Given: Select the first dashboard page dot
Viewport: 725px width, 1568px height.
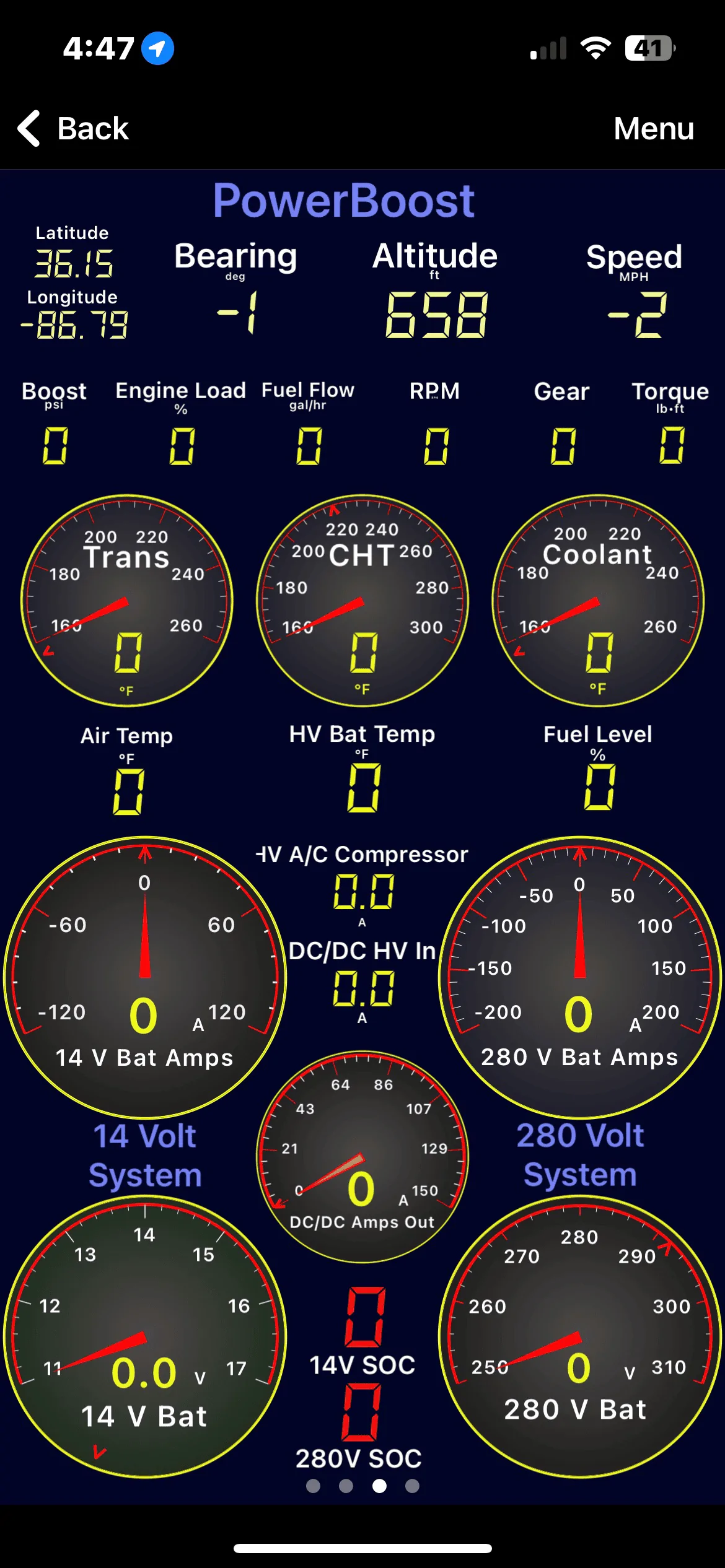Looking at the screenshot, I should pos(314,1486).
